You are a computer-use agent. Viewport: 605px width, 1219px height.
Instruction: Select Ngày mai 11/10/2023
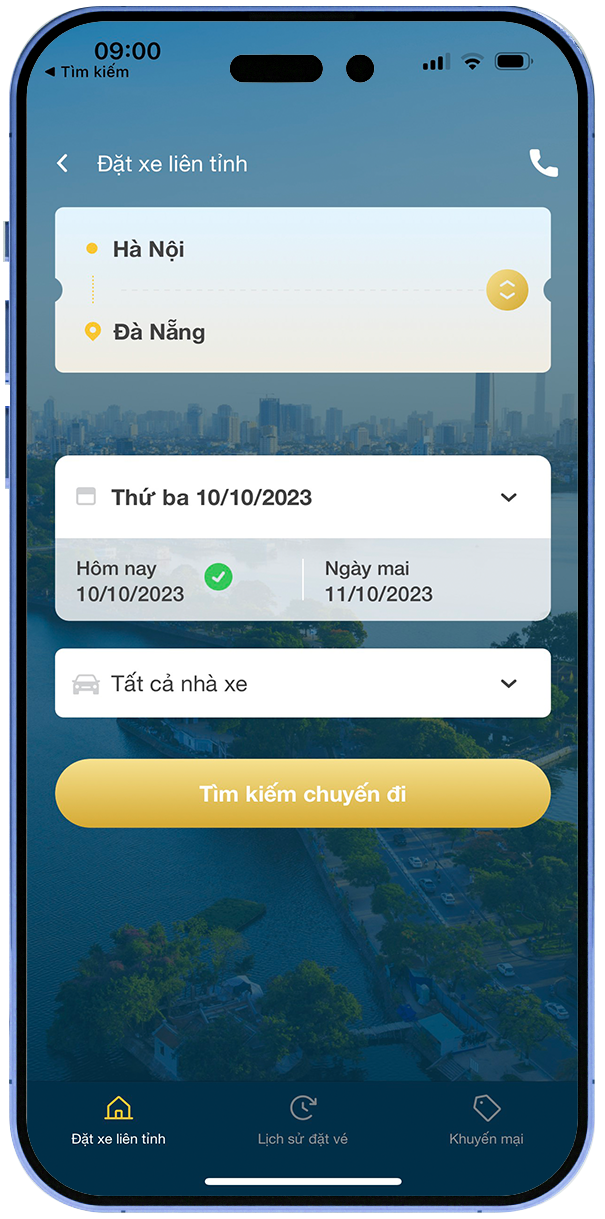[380, 581]
